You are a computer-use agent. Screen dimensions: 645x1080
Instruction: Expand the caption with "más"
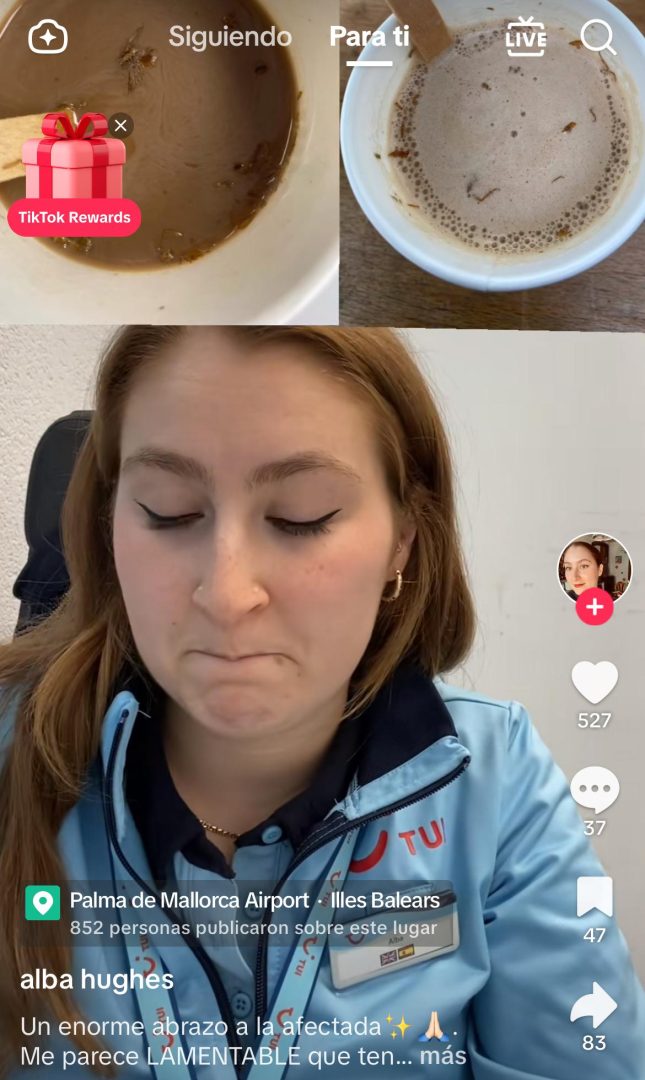[x=442, y=1056]
